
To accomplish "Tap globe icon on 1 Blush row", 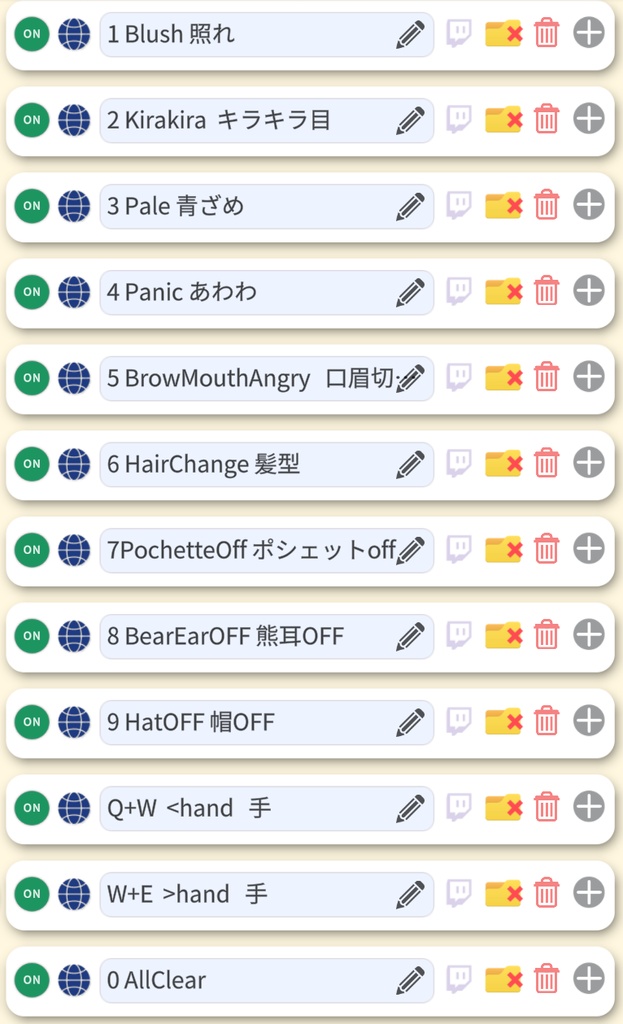I will 74,33.
